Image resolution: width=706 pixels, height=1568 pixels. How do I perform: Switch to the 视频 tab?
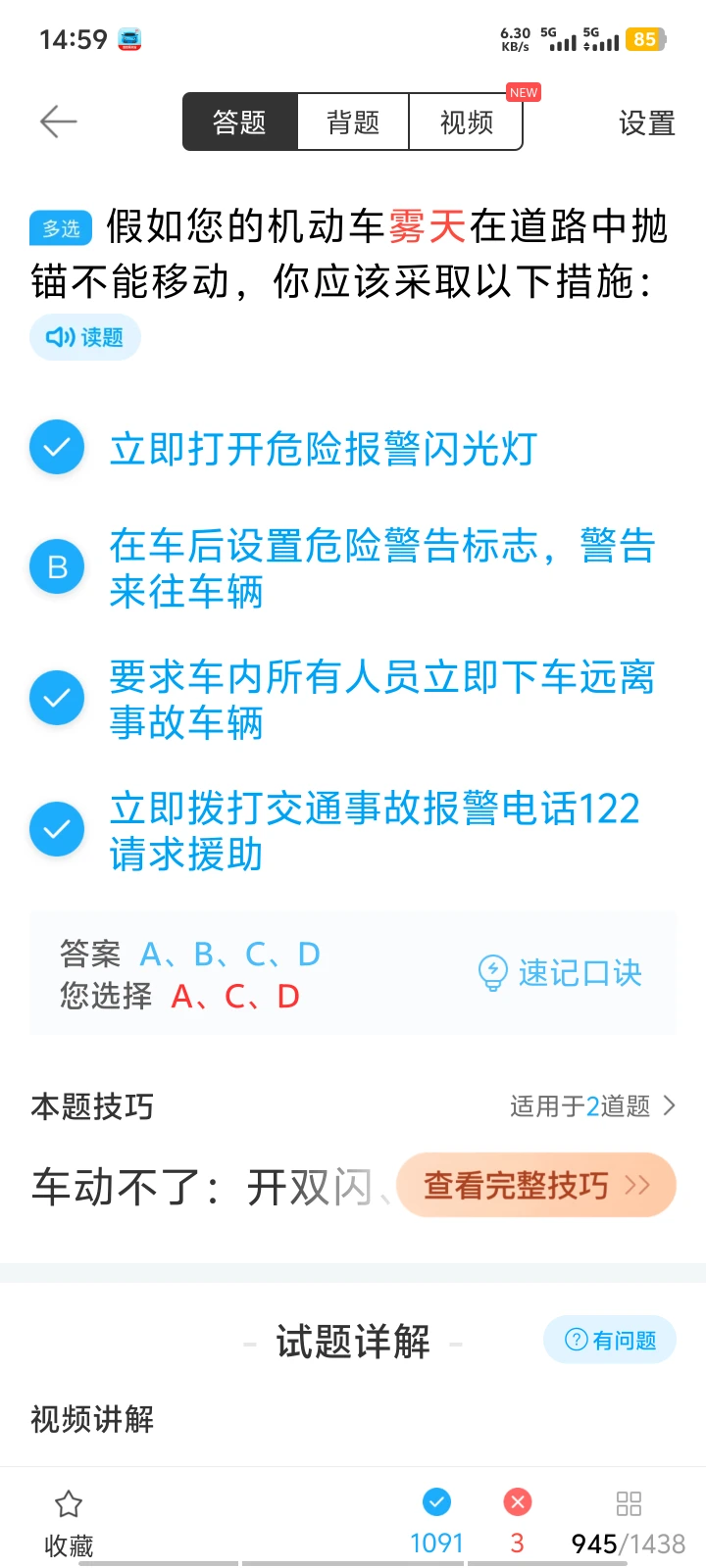466,122
